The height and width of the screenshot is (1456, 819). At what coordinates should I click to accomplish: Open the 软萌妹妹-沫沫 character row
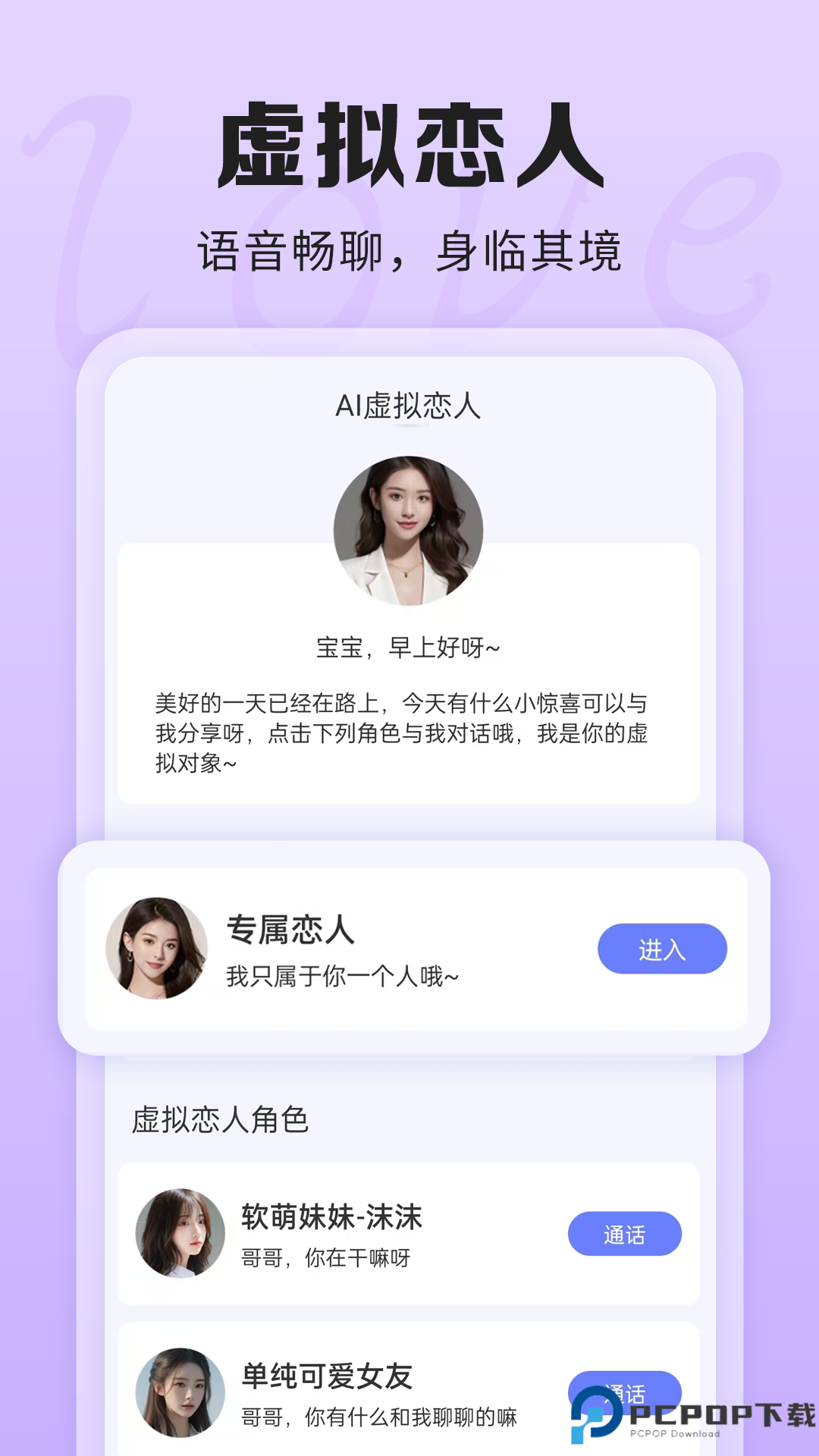coord(409,1232)
